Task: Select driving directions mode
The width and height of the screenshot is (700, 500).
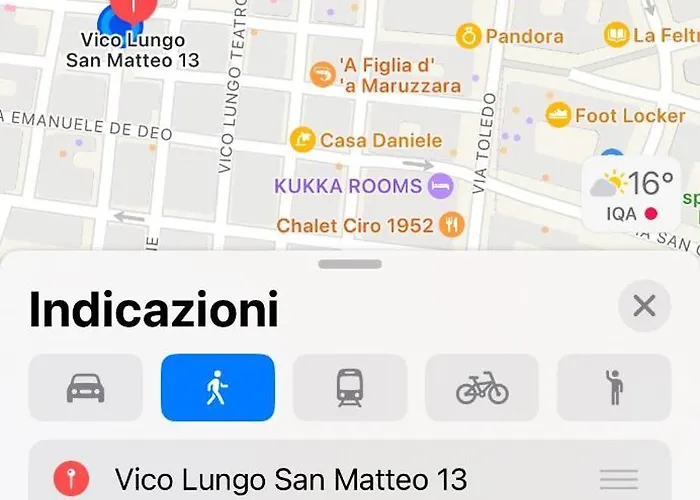Action: pos(86,387)
